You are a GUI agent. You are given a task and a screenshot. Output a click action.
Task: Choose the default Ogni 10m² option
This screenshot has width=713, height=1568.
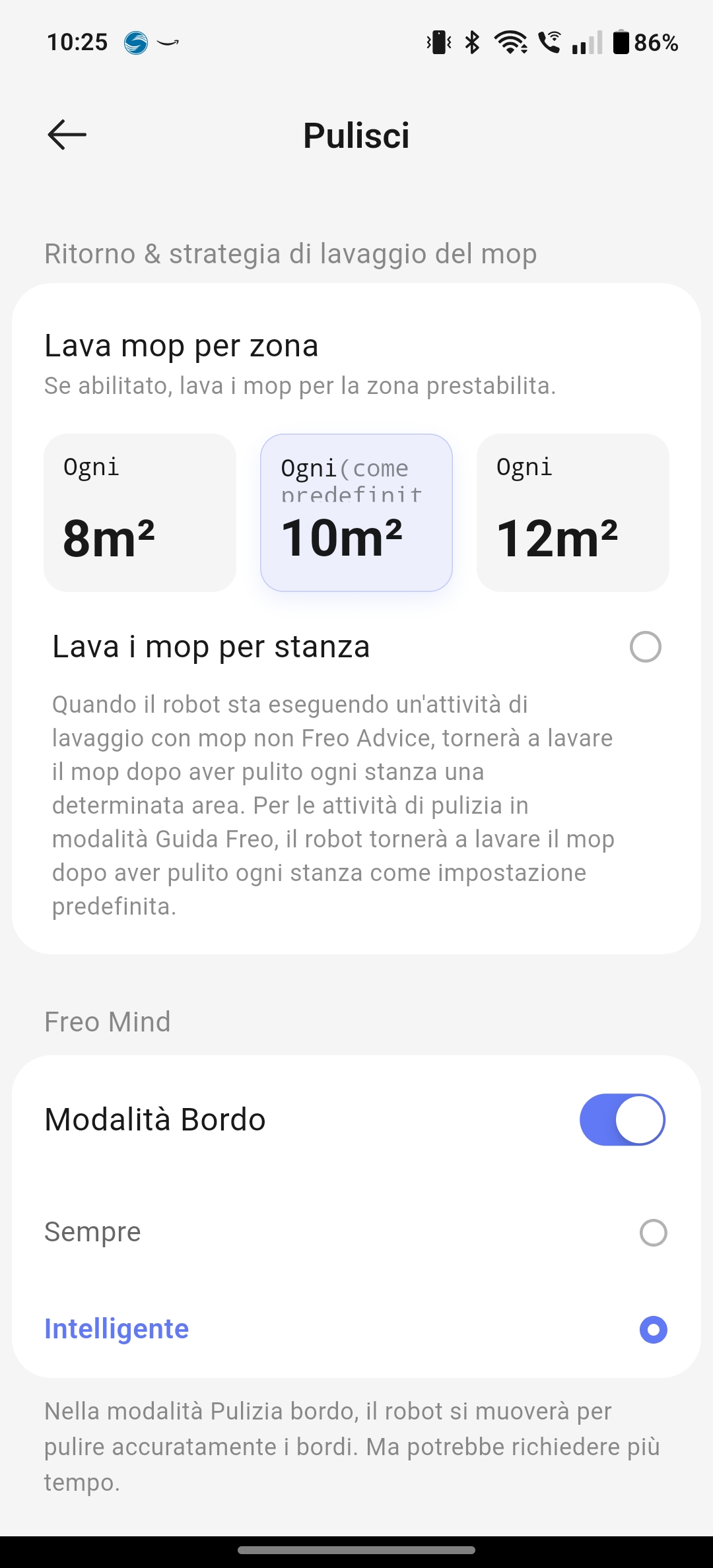[x=356, y=513]
